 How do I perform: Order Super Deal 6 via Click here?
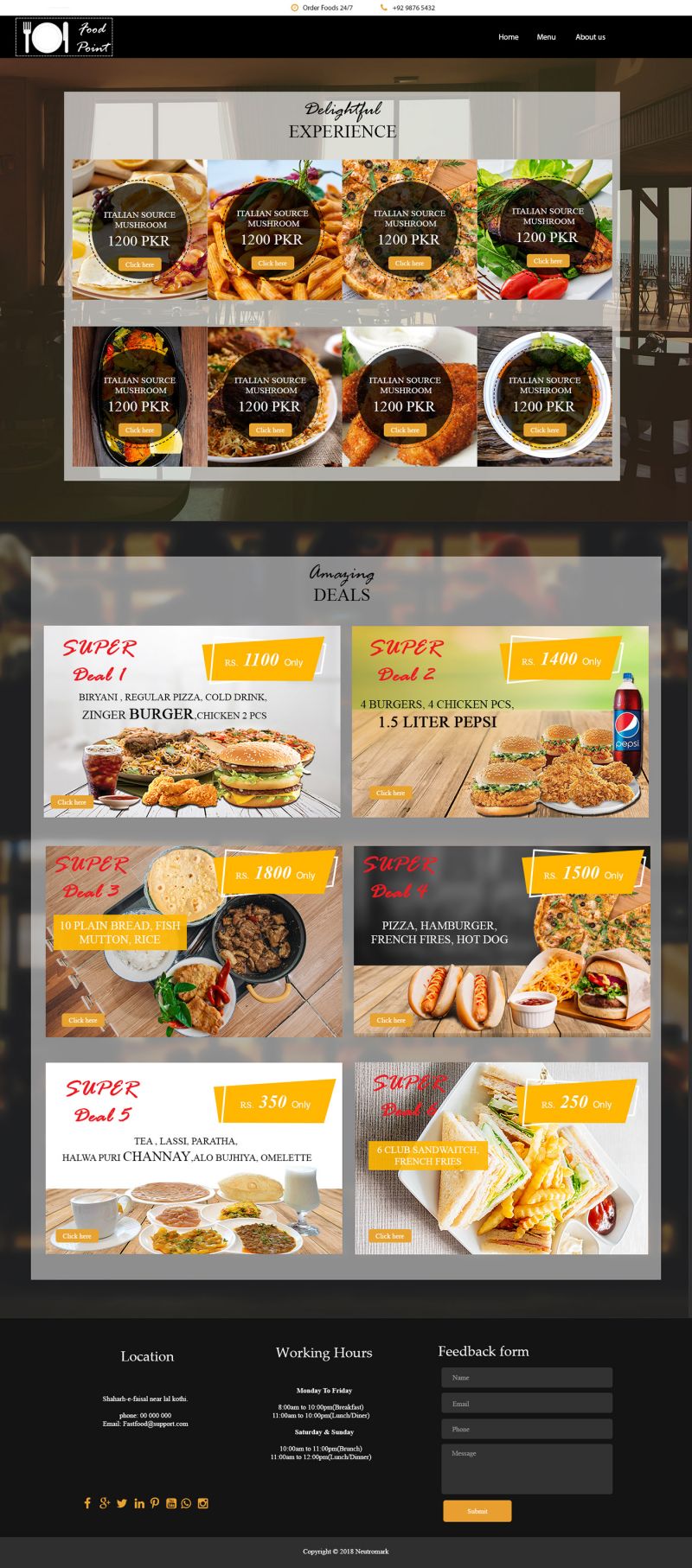coord(389,1236)
